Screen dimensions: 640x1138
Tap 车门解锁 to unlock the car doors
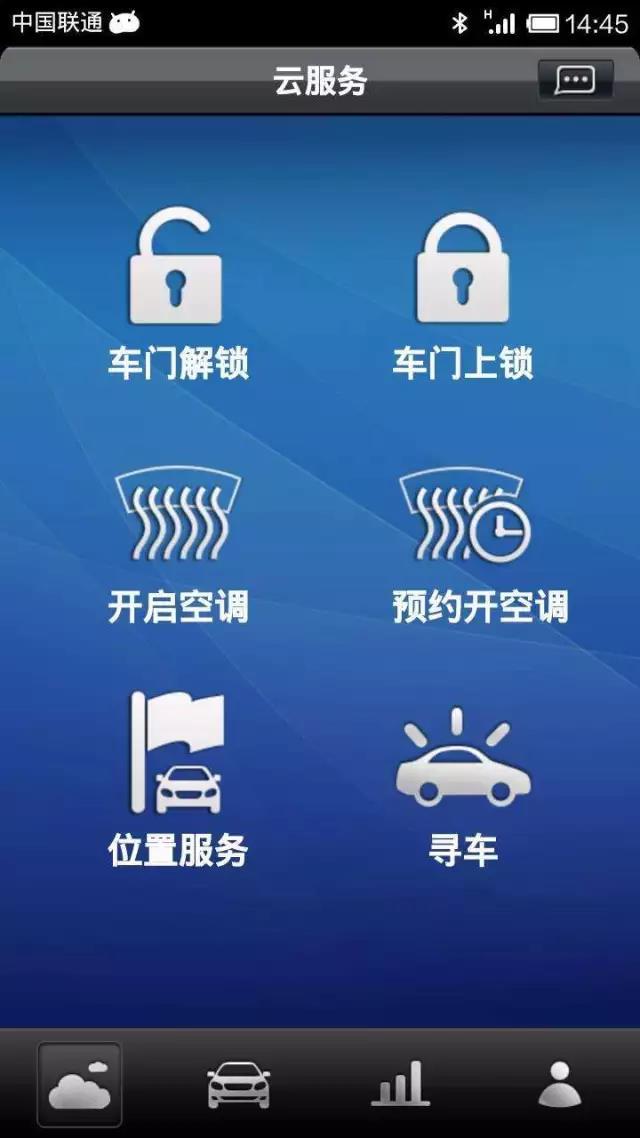click(178, 296)
